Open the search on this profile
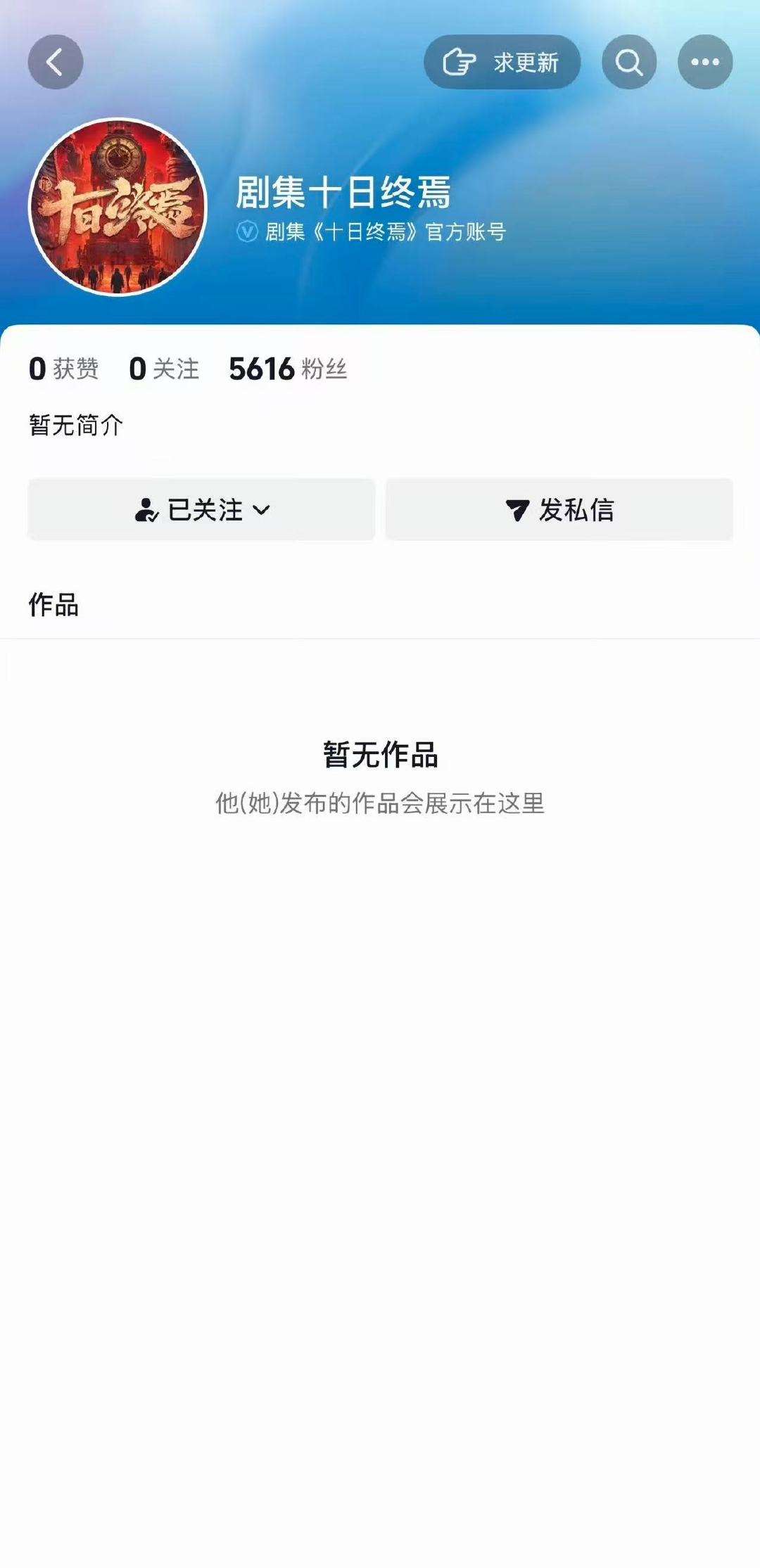 630,62
